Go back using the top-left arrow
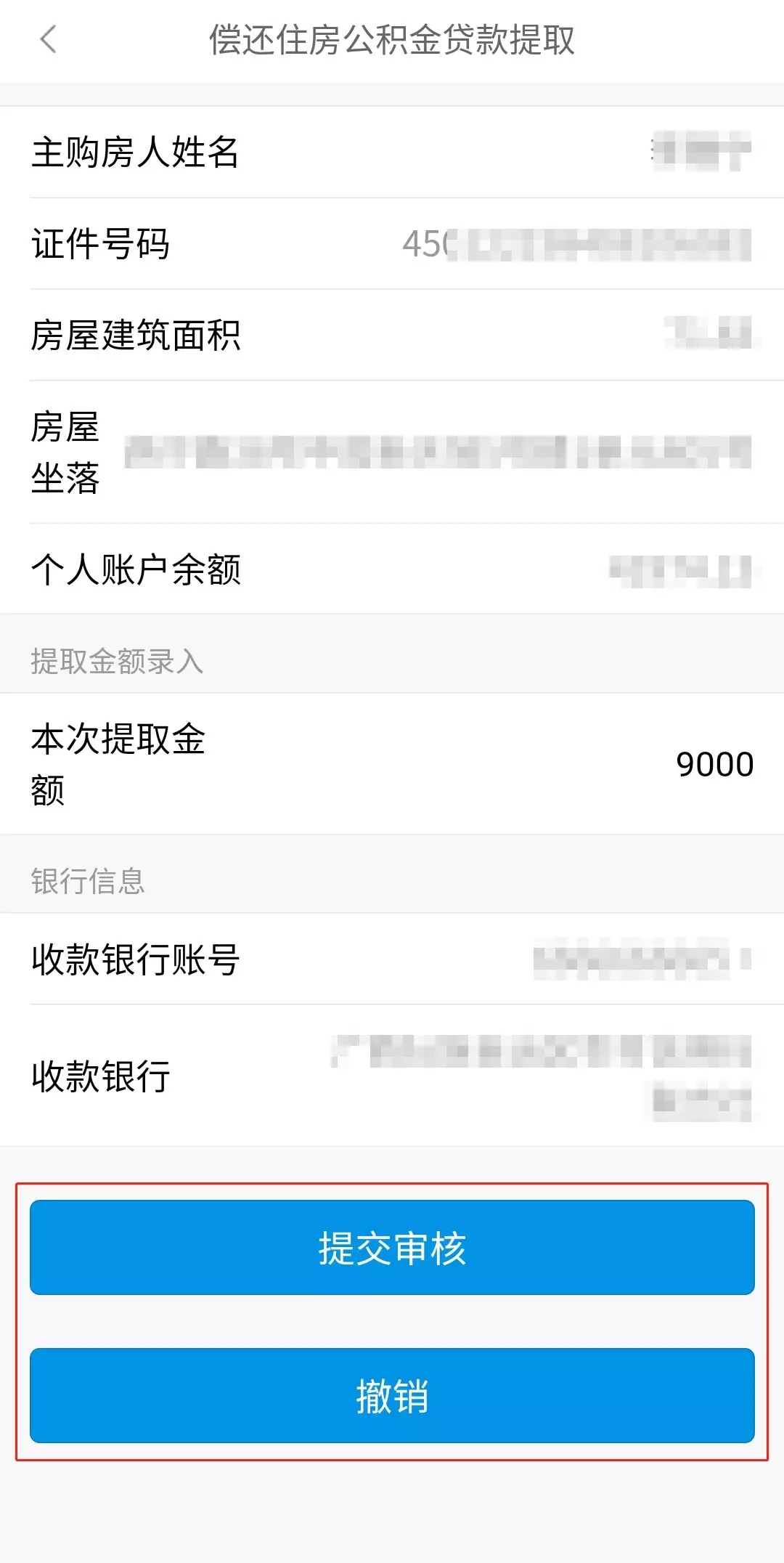Image resolution: width=784 pixels, height=1563 pixels. pos(48,39)
